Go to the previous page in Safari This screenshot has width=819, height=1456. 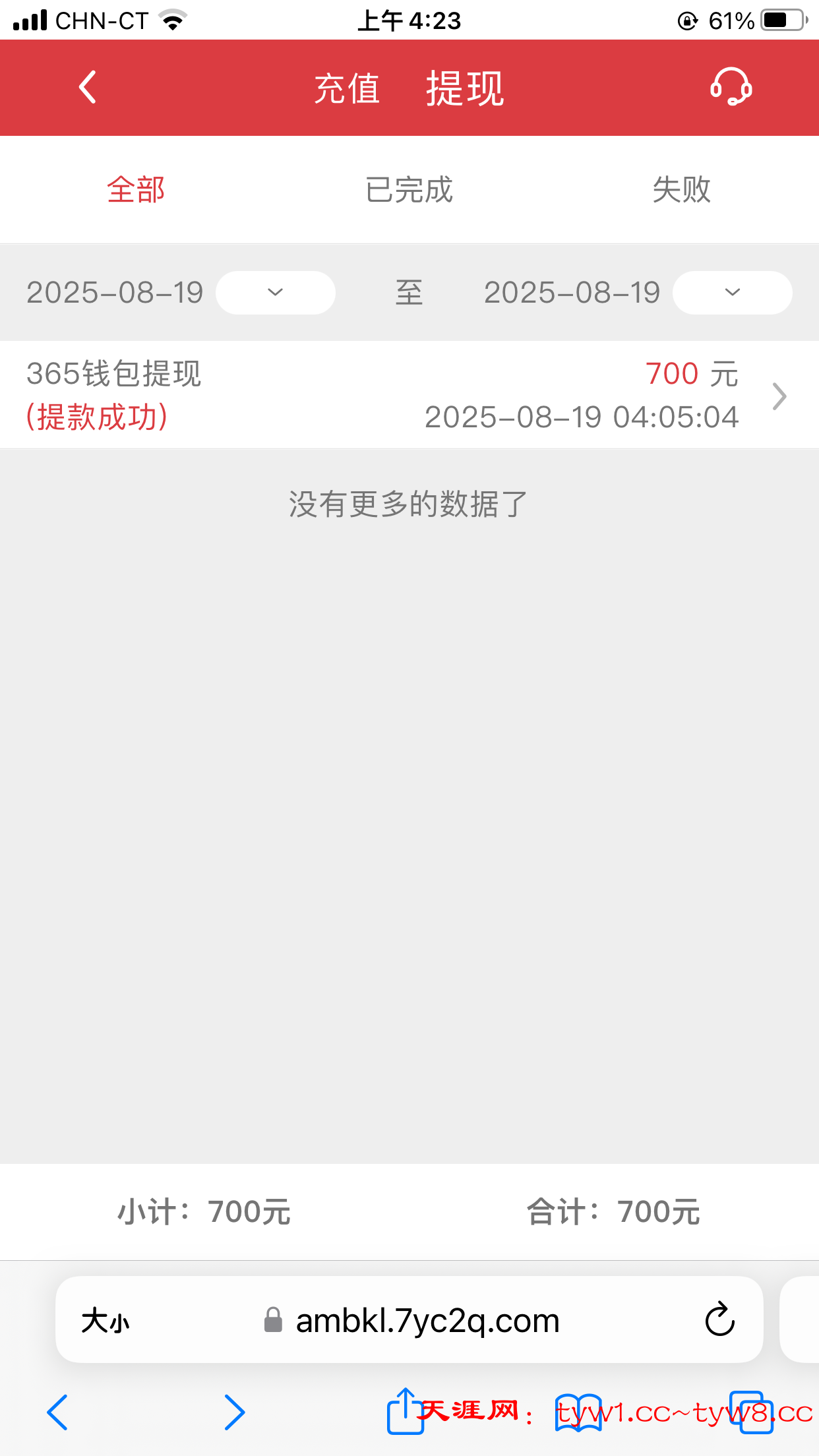click(x=57, y=1412)
